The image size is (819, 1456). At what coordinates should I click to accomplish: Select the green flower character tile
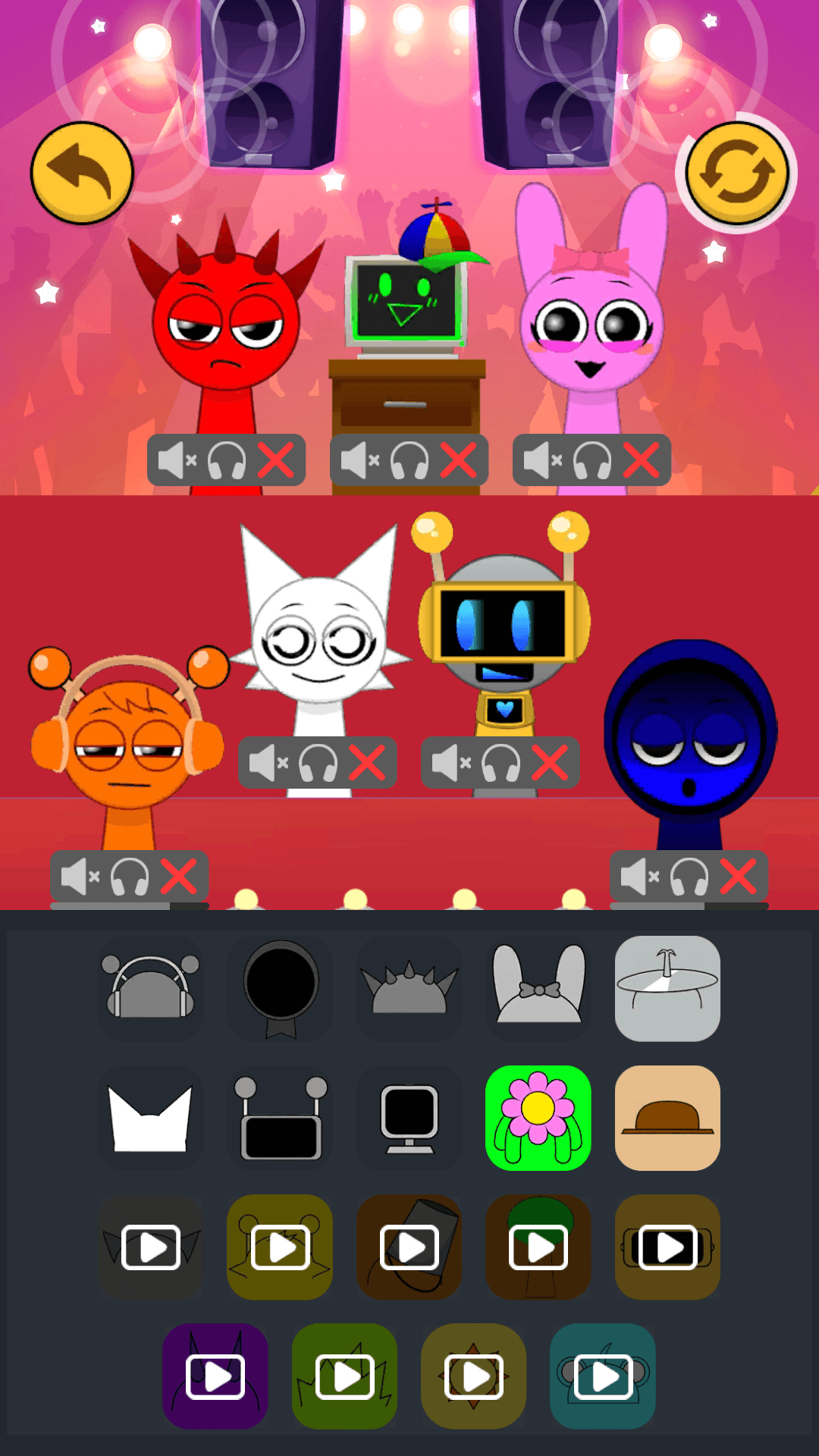point(538,1118)
